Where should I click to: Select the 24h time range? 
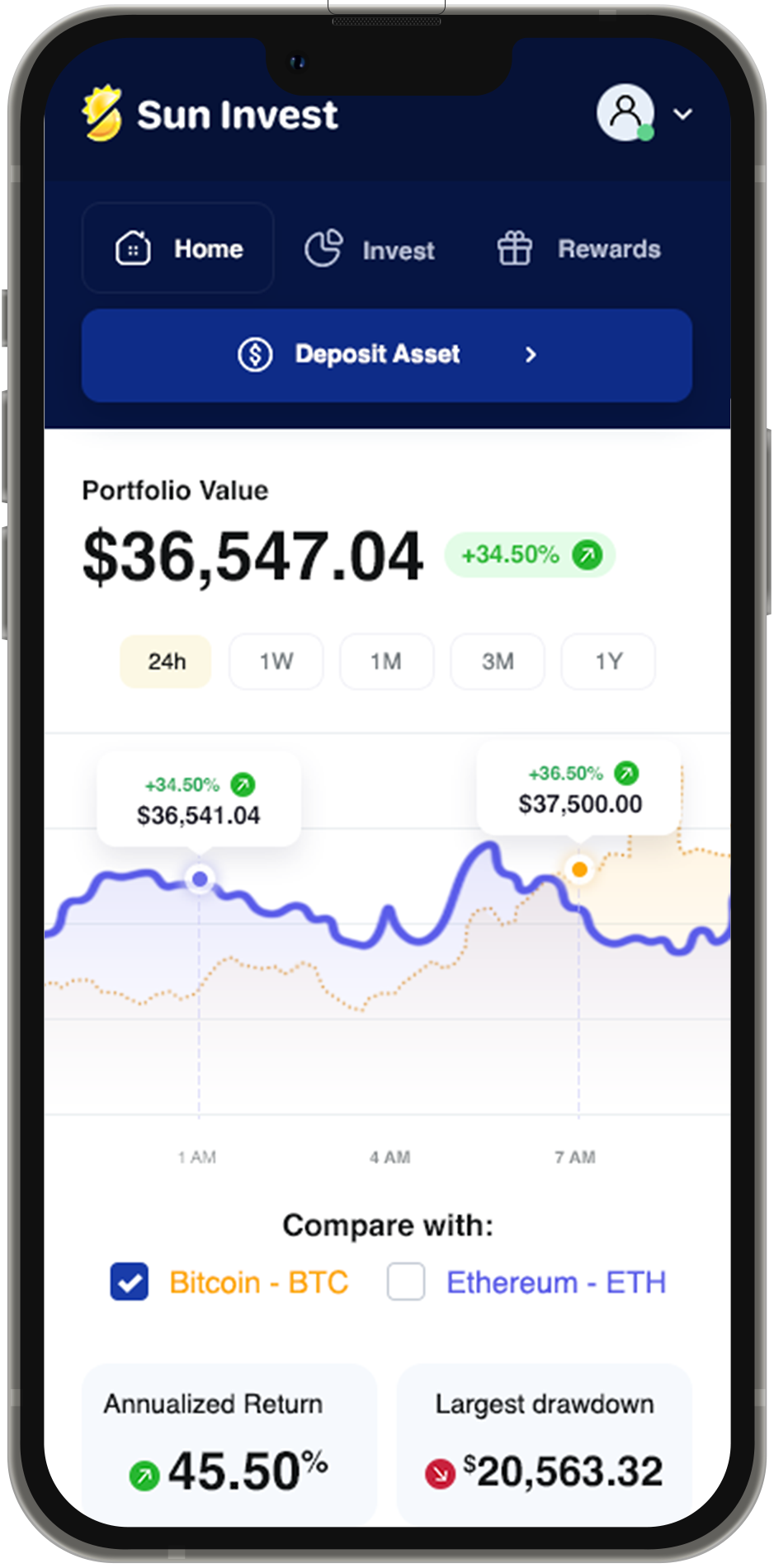(166, 662)
